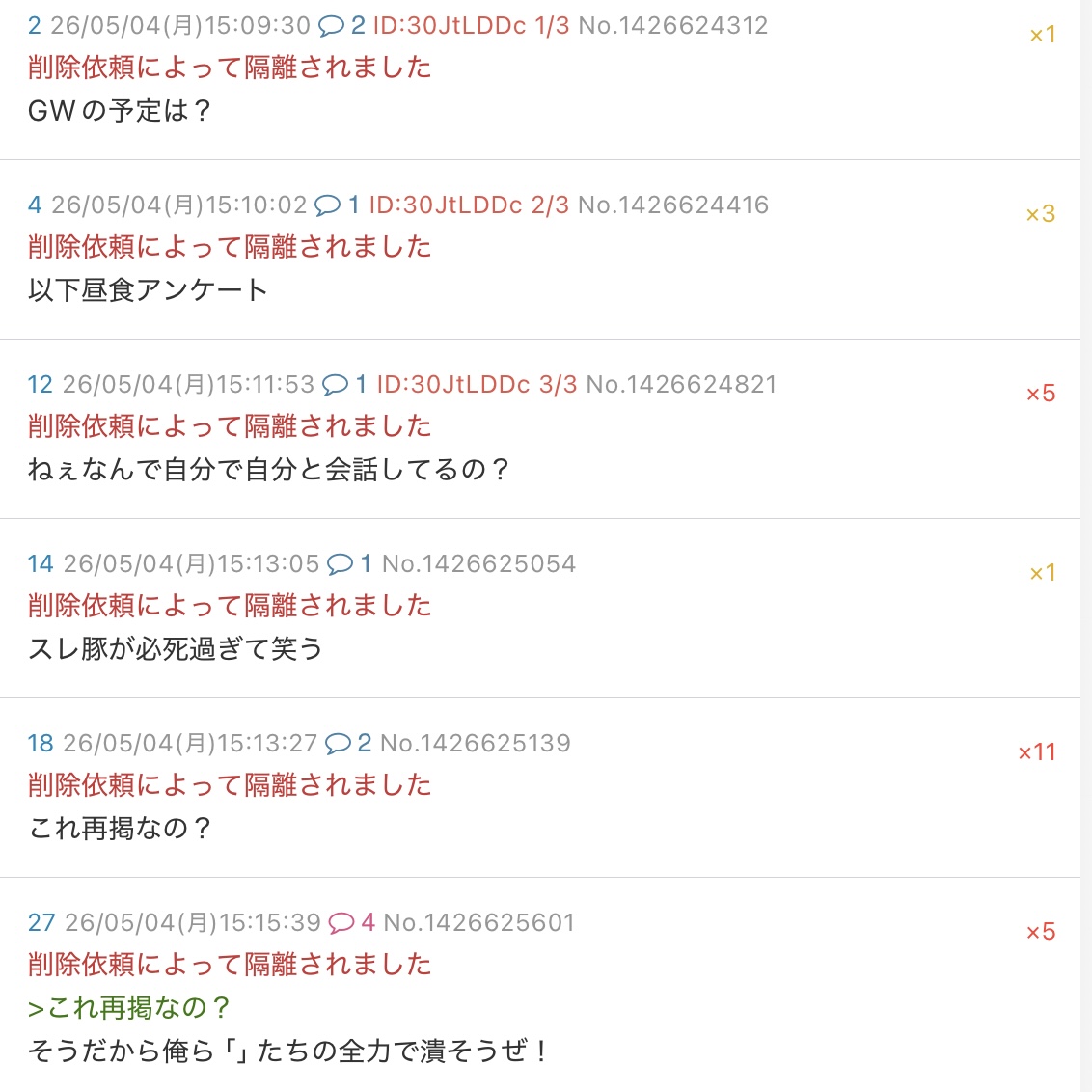1092x1092 pixels.
Task: Filter posts by ID:30JtLDDc 2/3
Action: 469,205
